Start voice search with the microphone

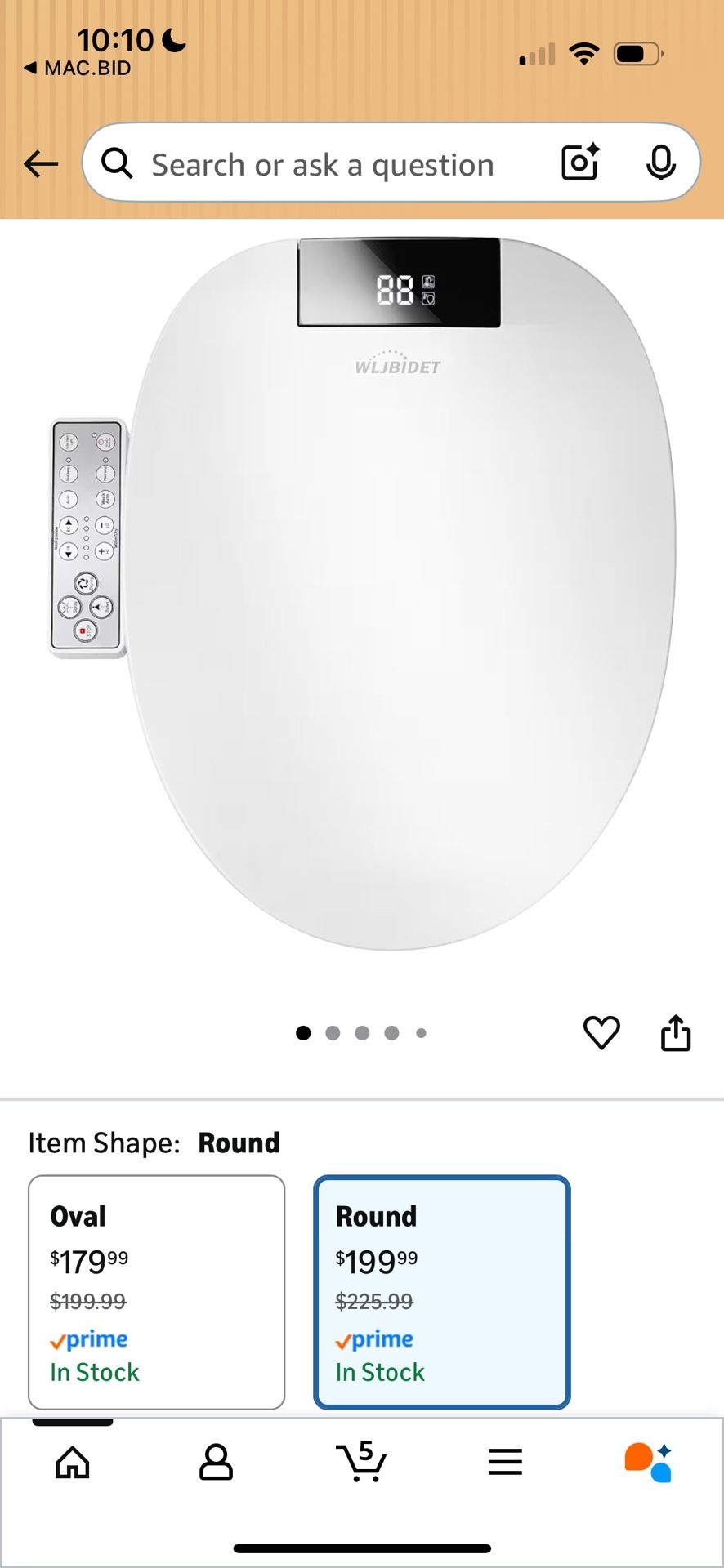pyautogui.click(x=660, y=162)
